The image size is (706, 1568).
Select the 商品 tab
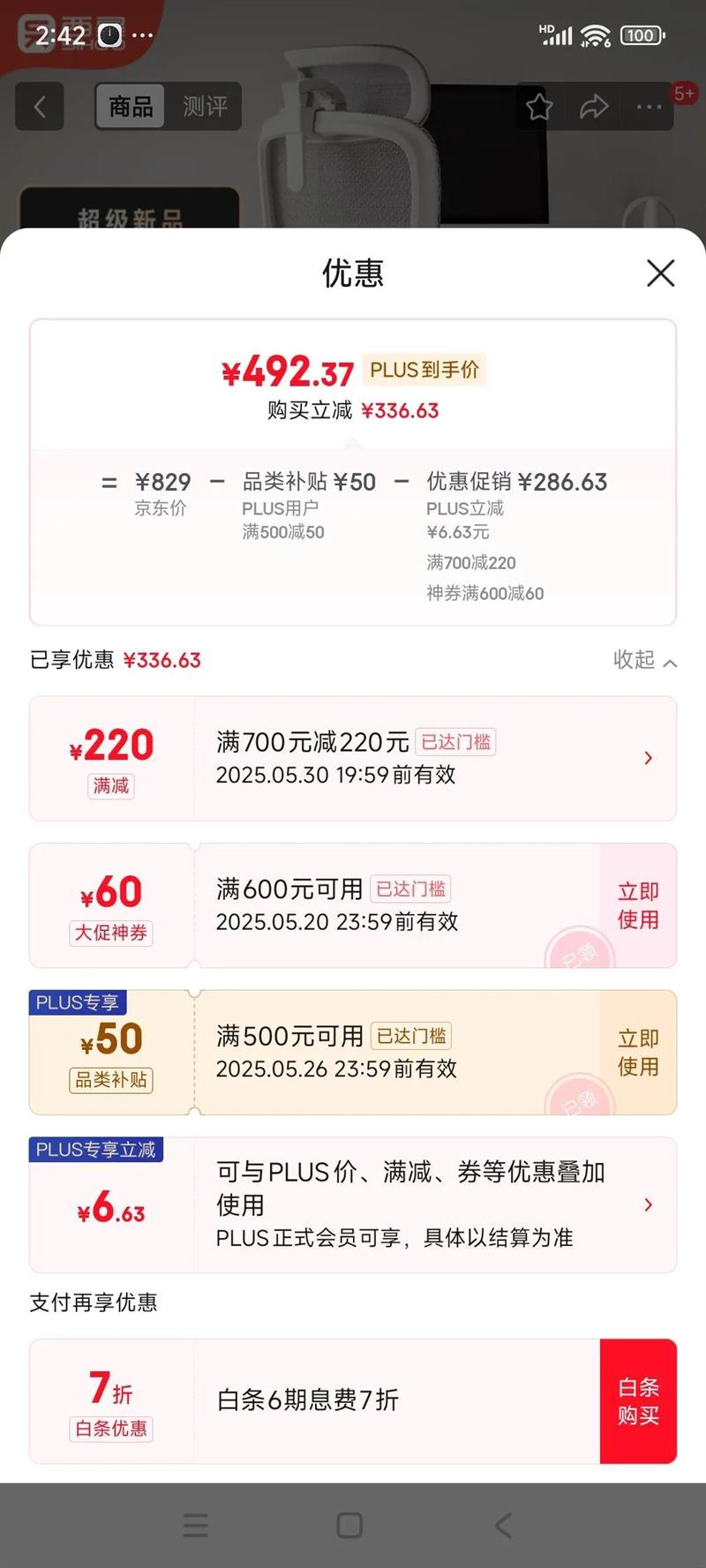pos(131,107)
